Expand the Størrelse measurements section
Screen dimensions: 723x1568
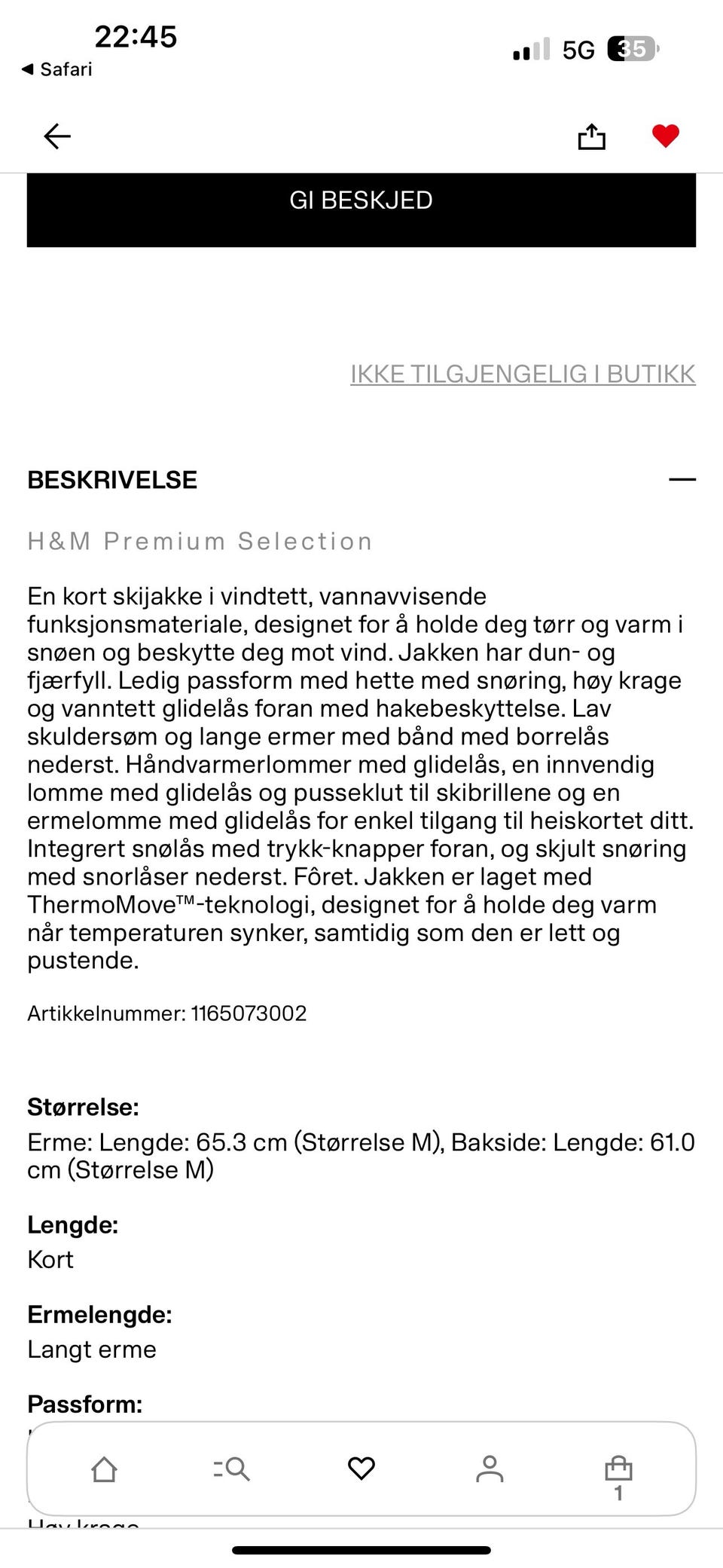pos(83,1108)
